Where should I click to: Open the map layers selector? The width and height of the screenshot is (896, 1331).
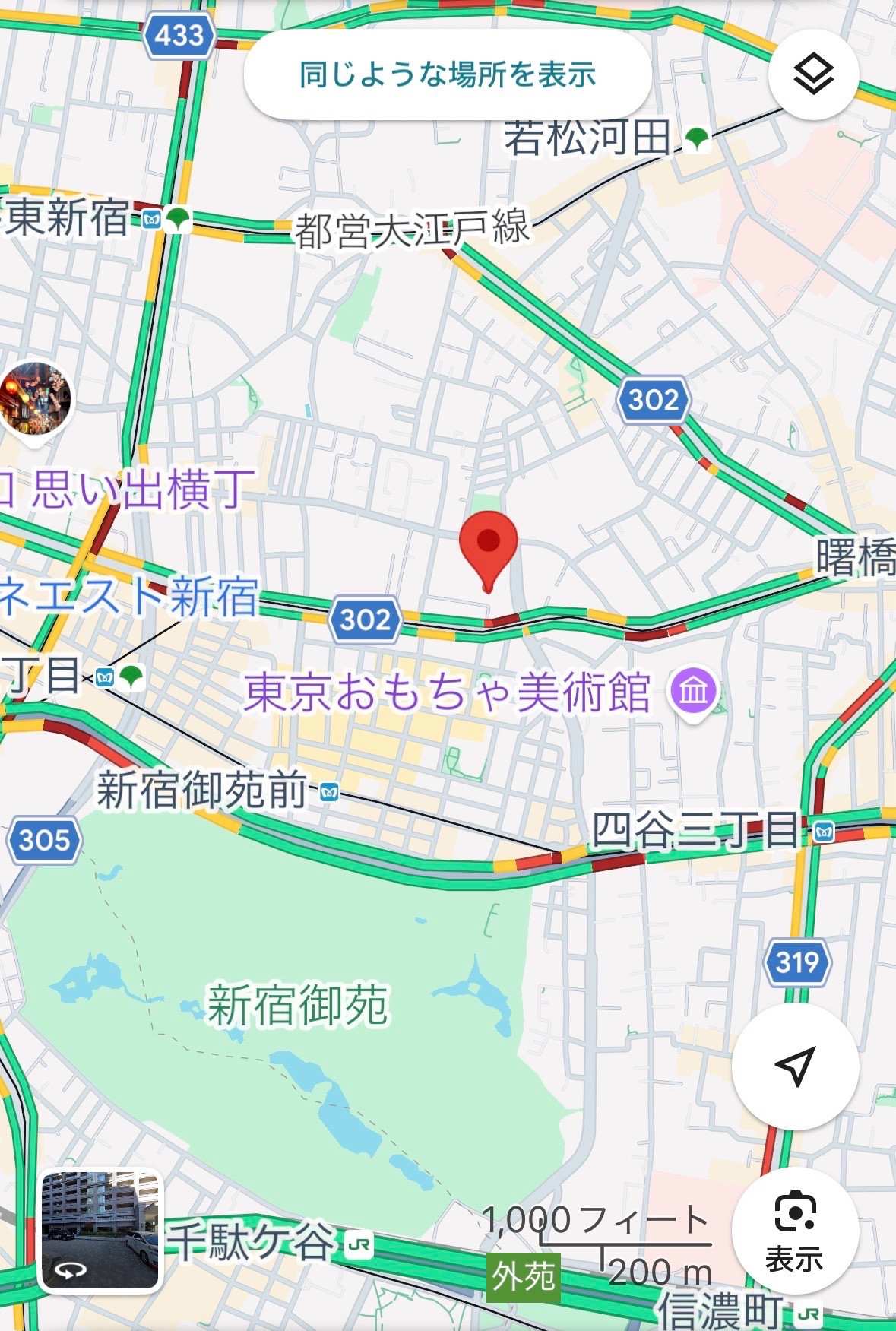coord(813,74)
